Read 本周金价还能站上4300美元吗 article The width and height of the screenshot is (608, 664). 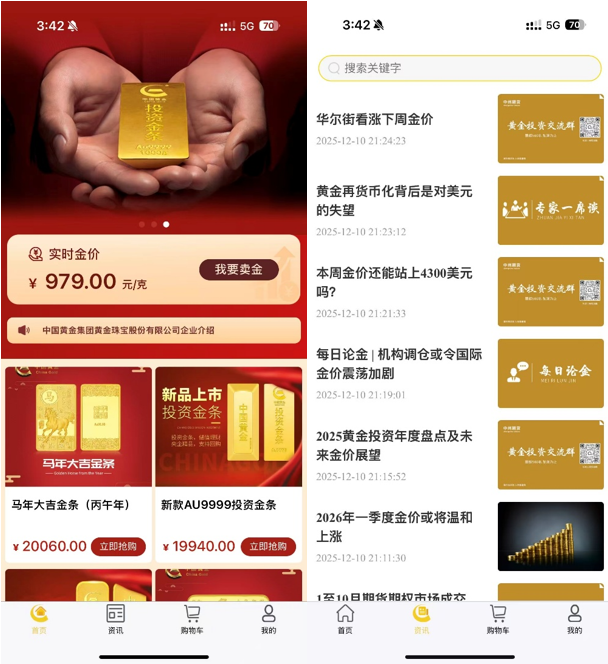point(394,282)
